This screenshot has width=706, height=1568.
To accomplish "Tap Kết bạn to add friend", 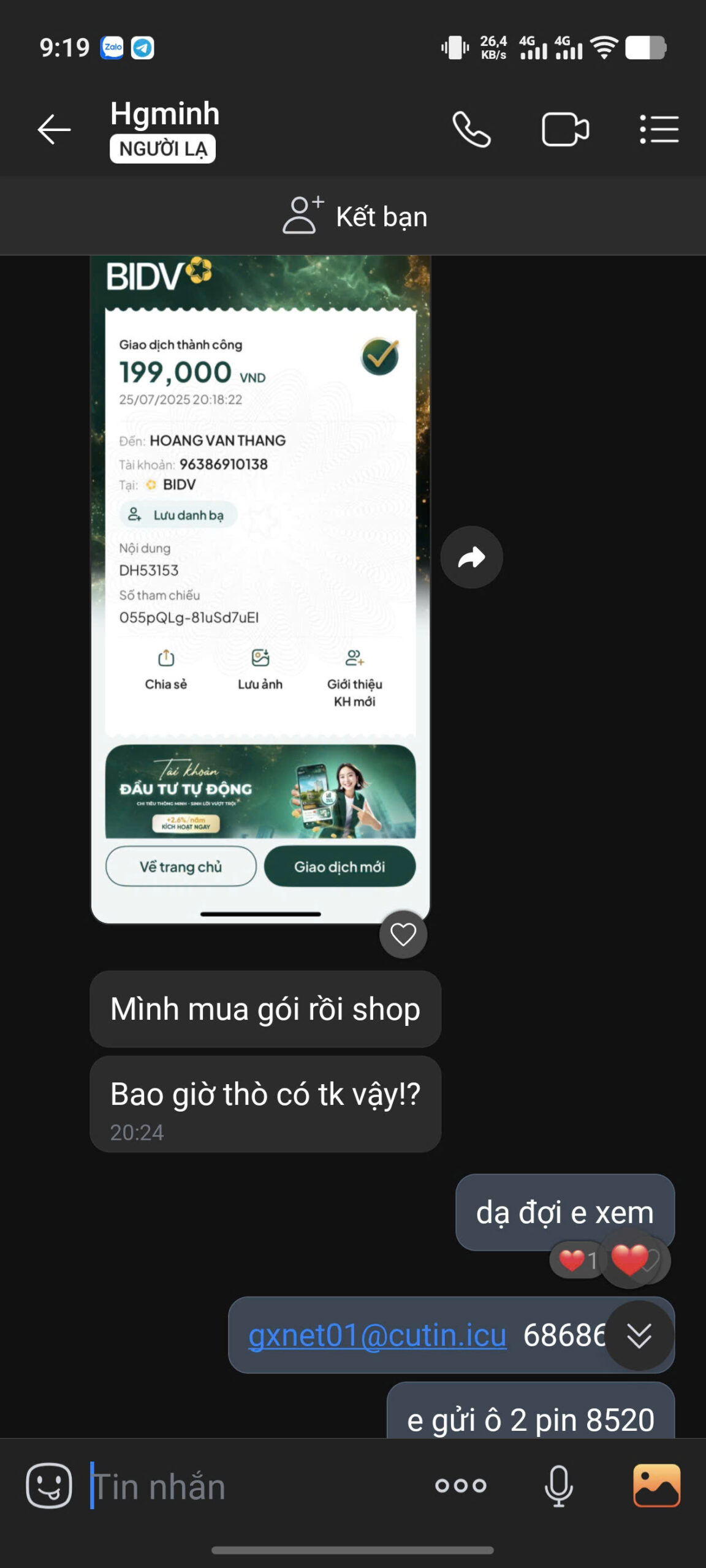I will pyautogui.click(x=354, y=216).
